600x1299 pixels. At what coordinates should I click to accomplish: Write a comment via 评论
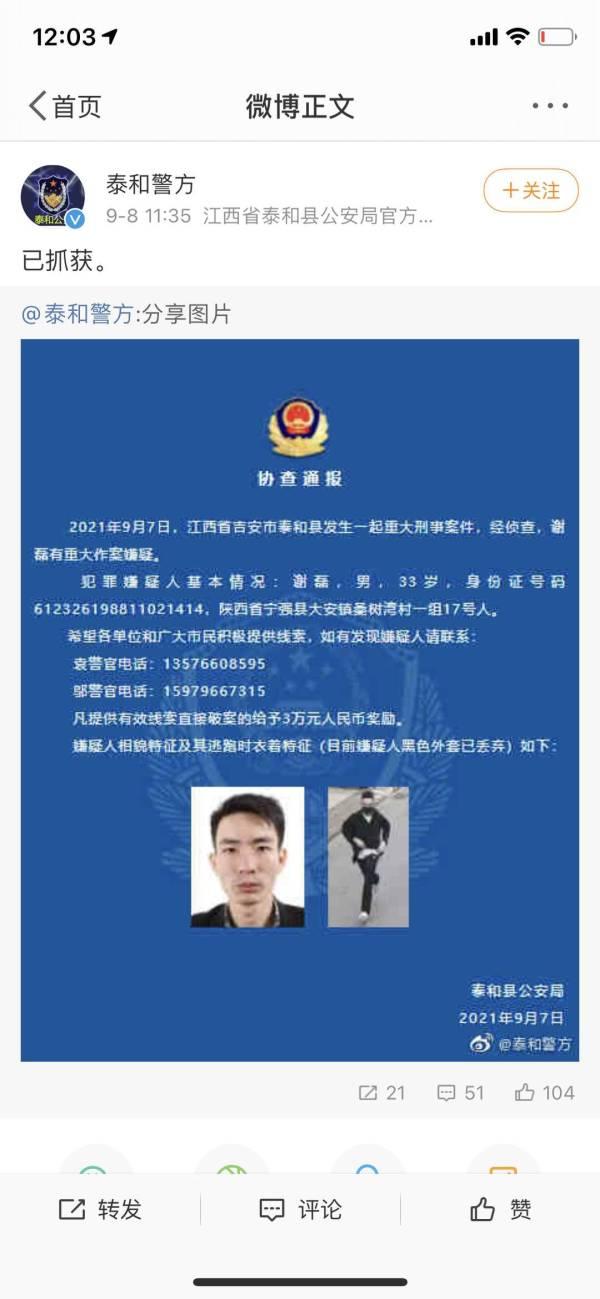(300, 1209)
